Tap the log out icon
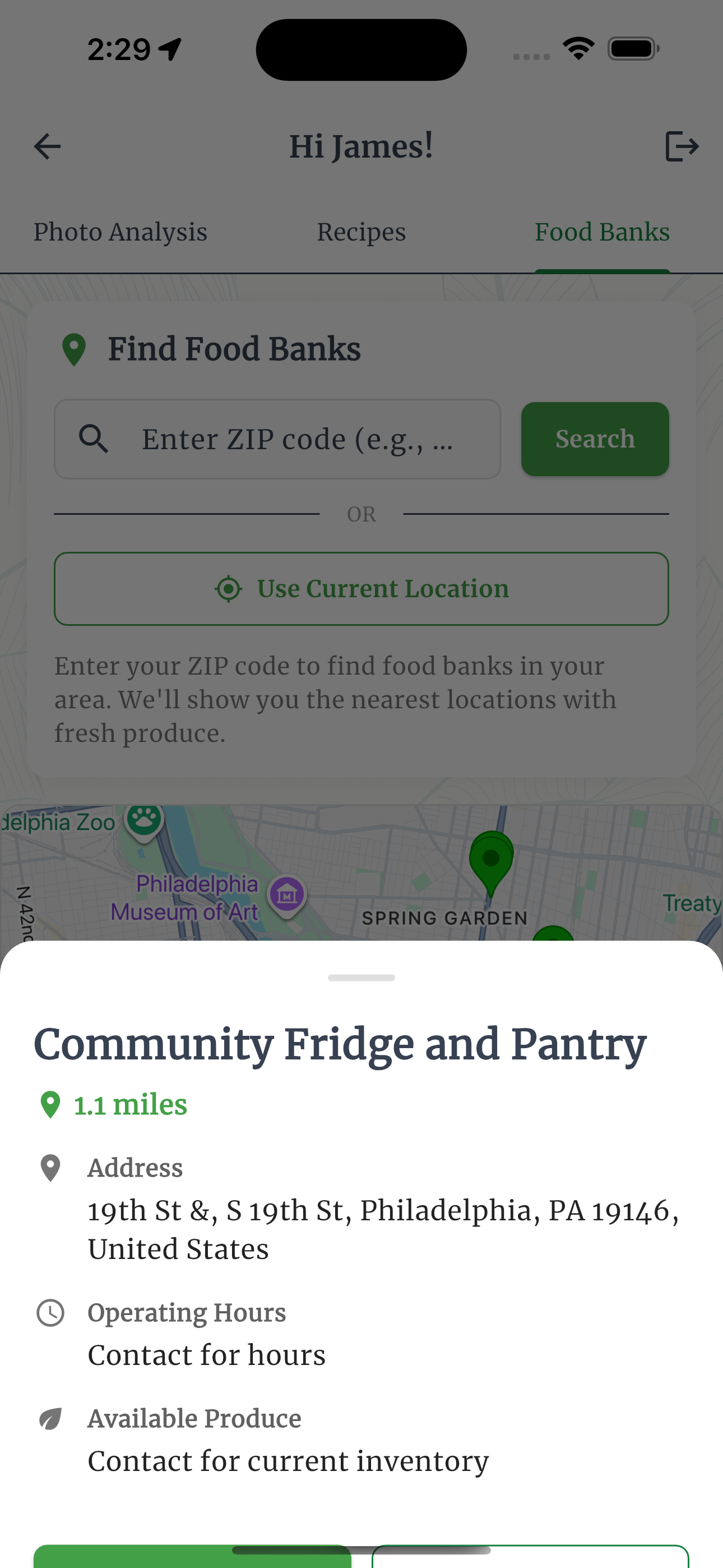Image resolution: width=723 pixels, height=1568 pixels. [682, 147]
